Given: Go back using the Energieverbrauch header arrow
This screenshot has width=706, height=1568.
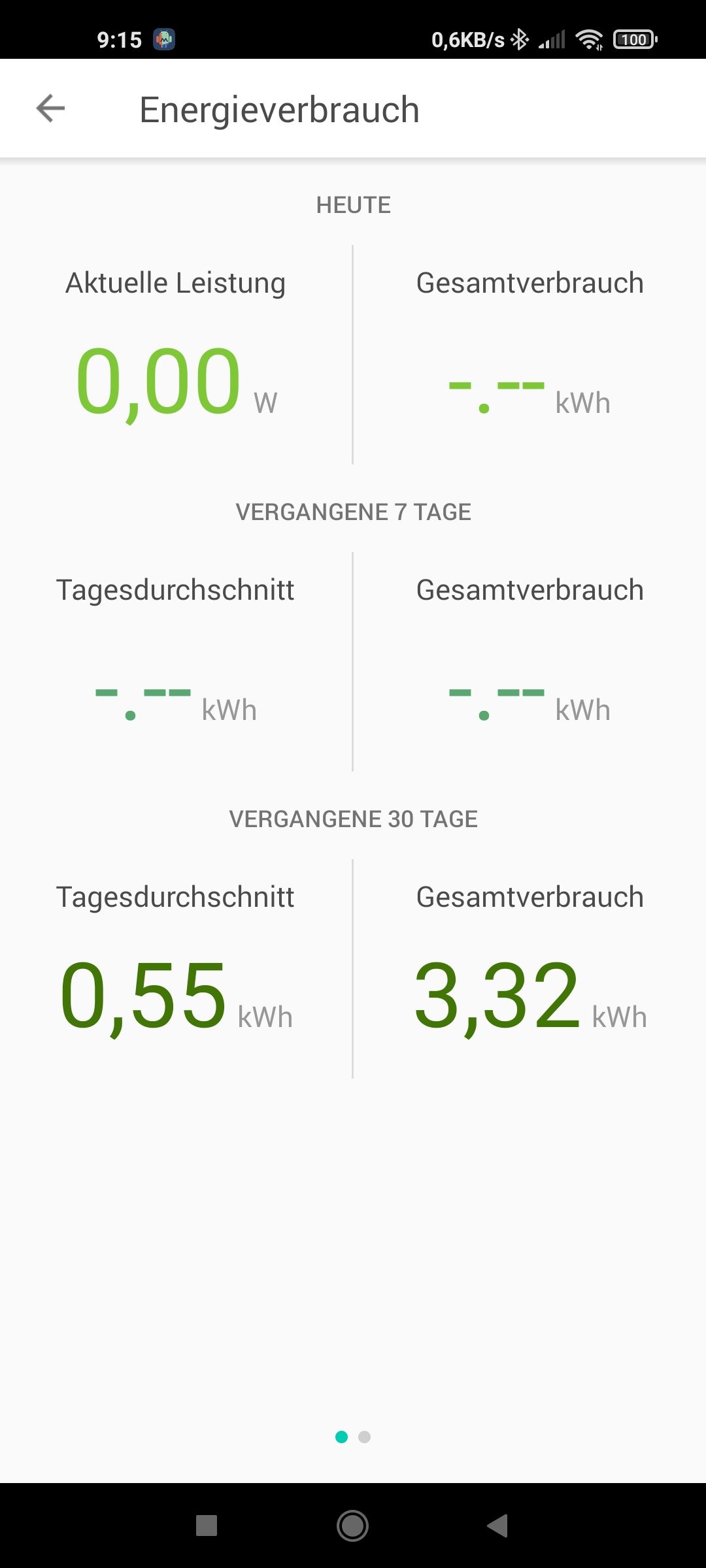Looking at the screenshot, I should tap(50, 108).
